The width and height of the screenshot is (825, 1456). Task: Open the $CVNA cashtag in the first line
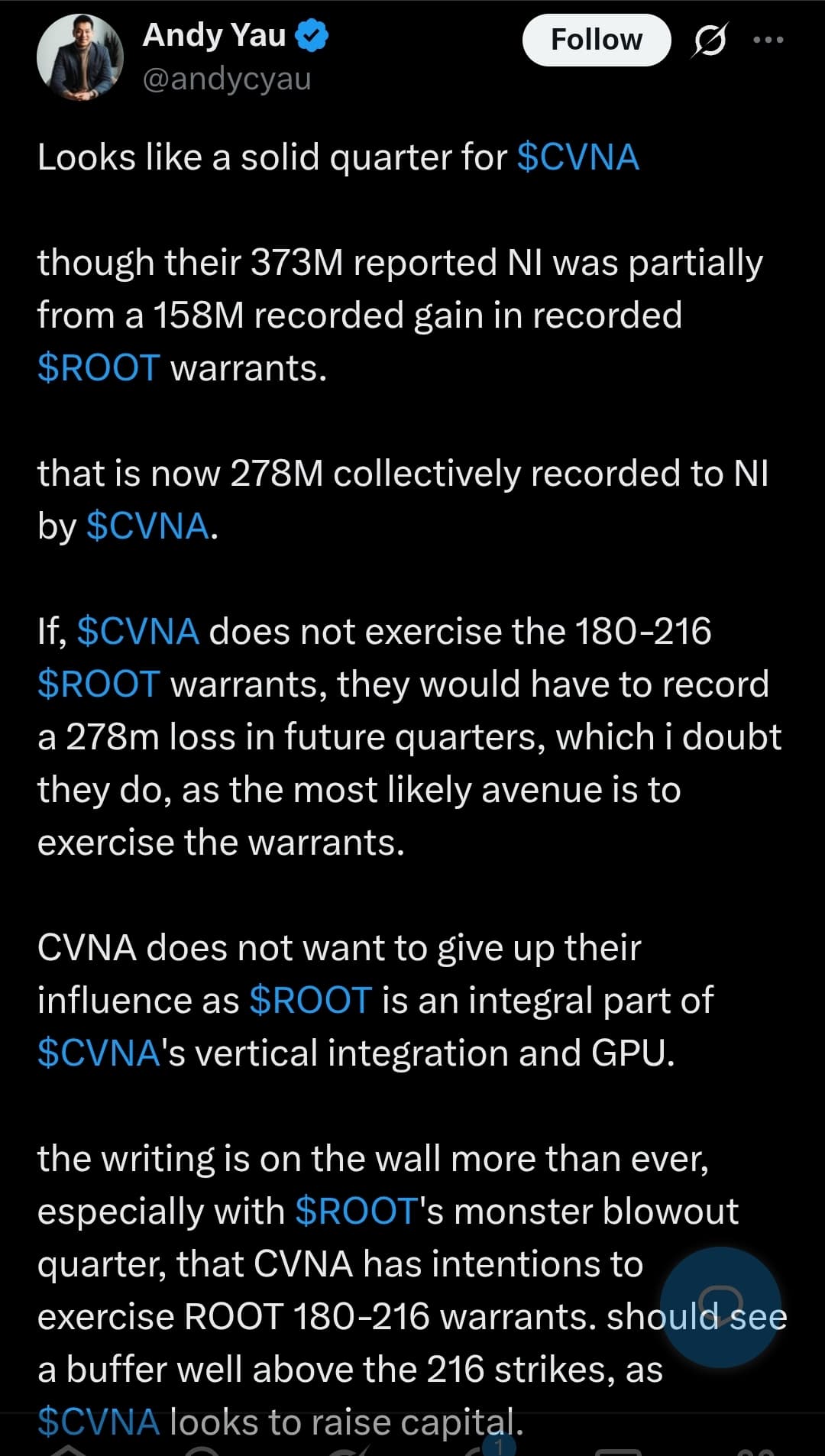(577, 157)
